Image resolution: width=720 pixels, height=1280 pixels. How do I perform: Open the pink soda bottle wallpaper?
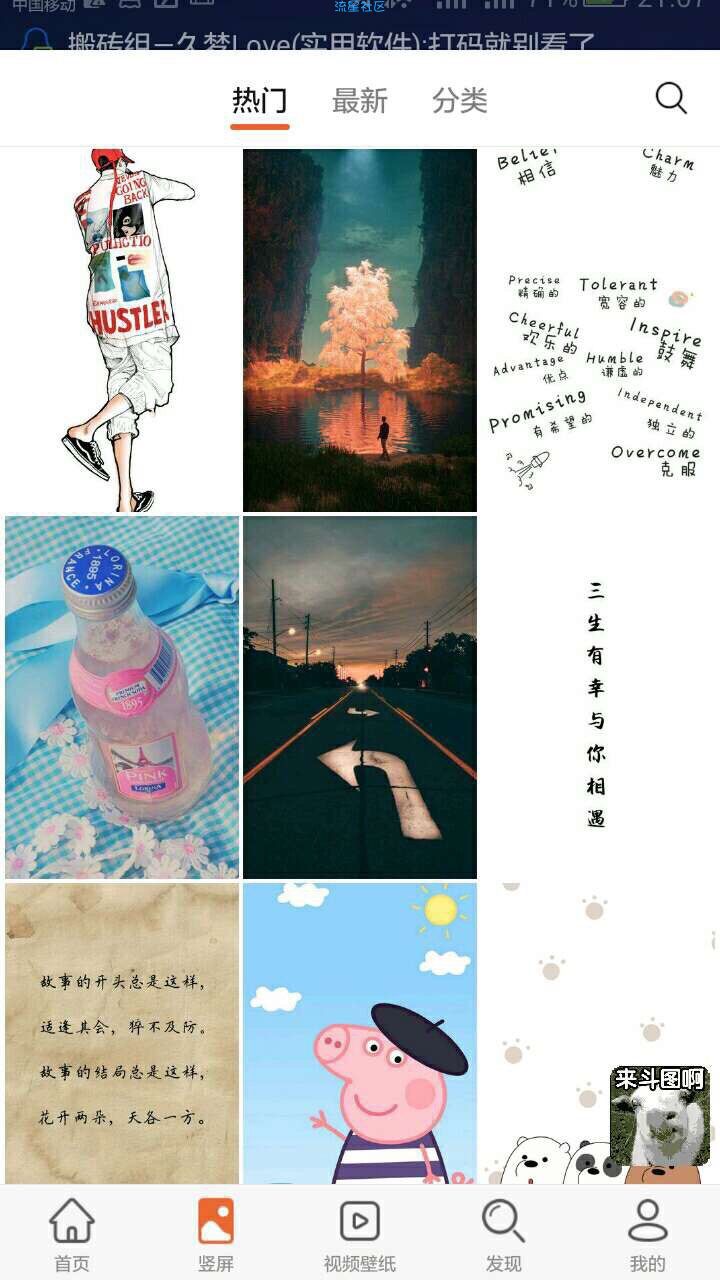[122, 697]
